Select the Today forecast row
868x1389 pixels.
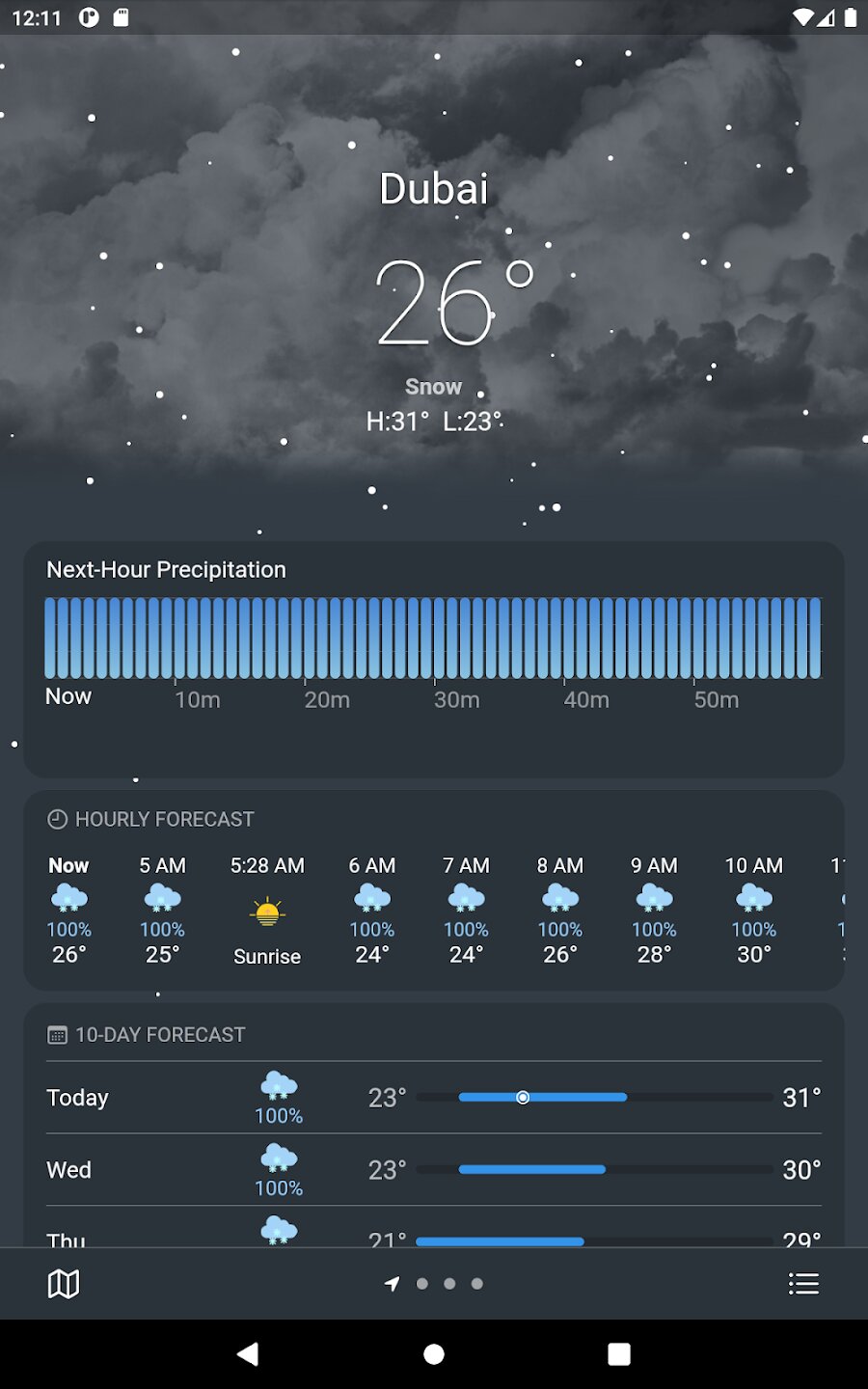[434, 1098]
